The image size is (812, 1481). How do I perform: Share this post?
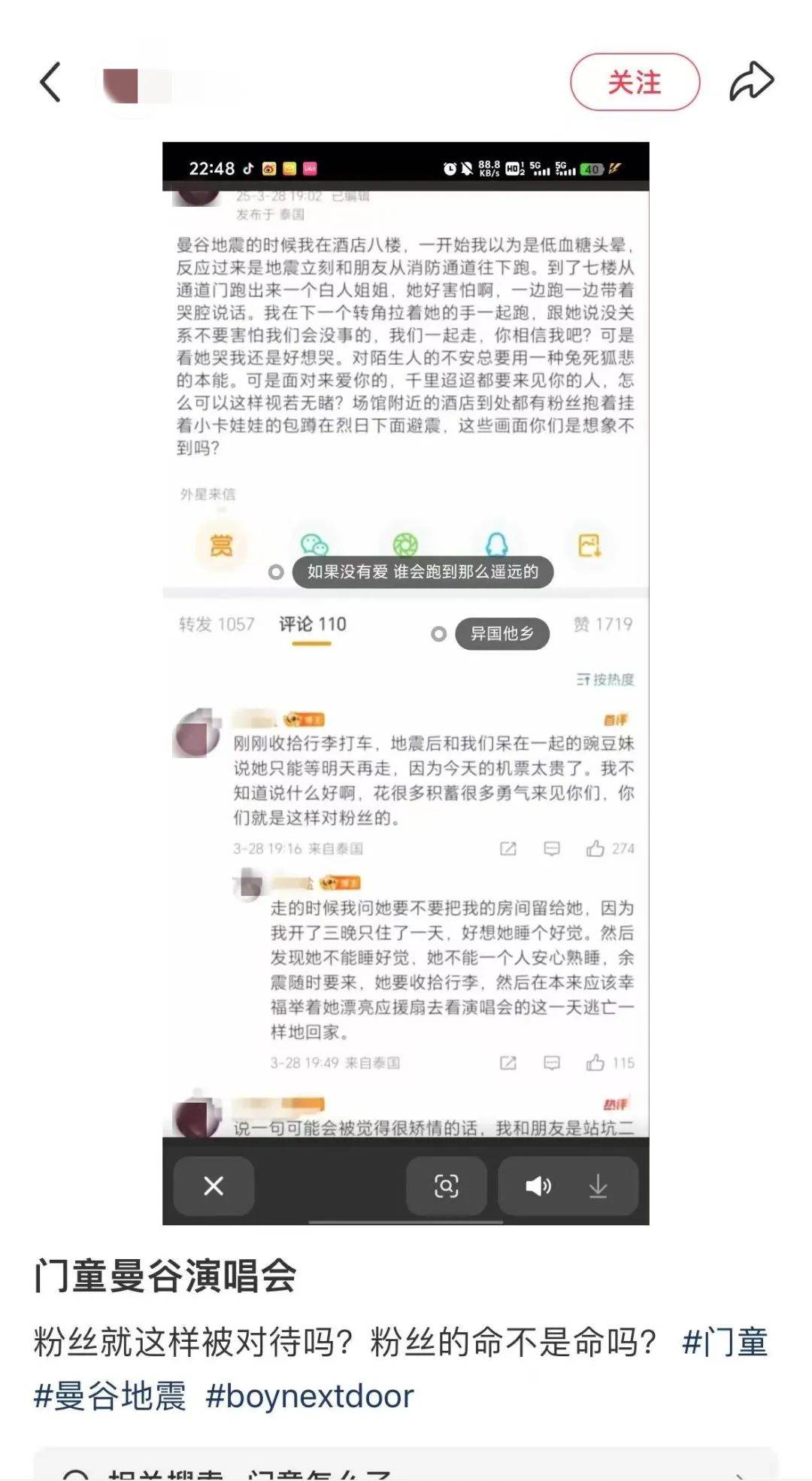tap(751, 82)
